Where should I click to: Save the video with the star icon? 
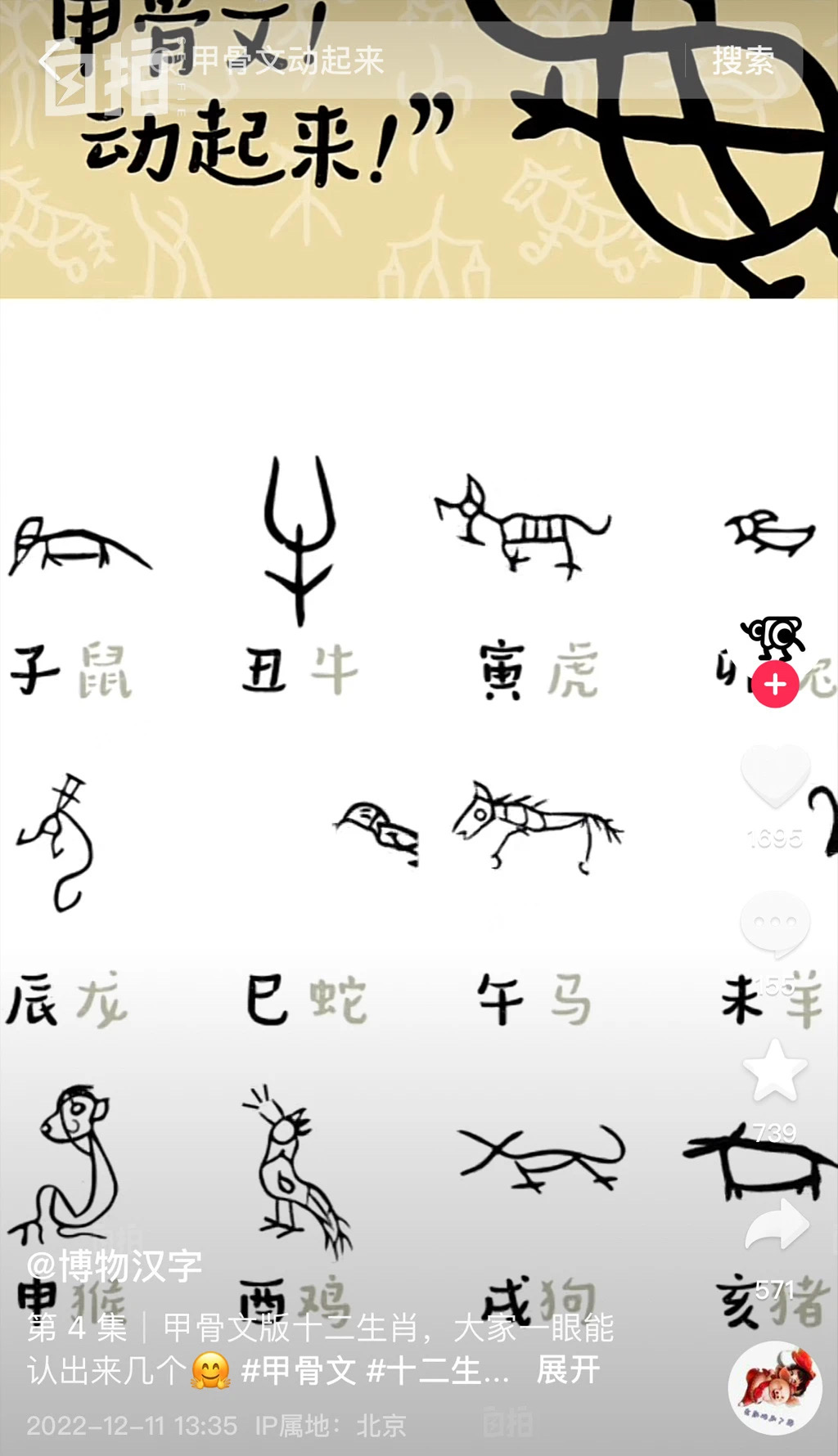(x=774, y=1072)
